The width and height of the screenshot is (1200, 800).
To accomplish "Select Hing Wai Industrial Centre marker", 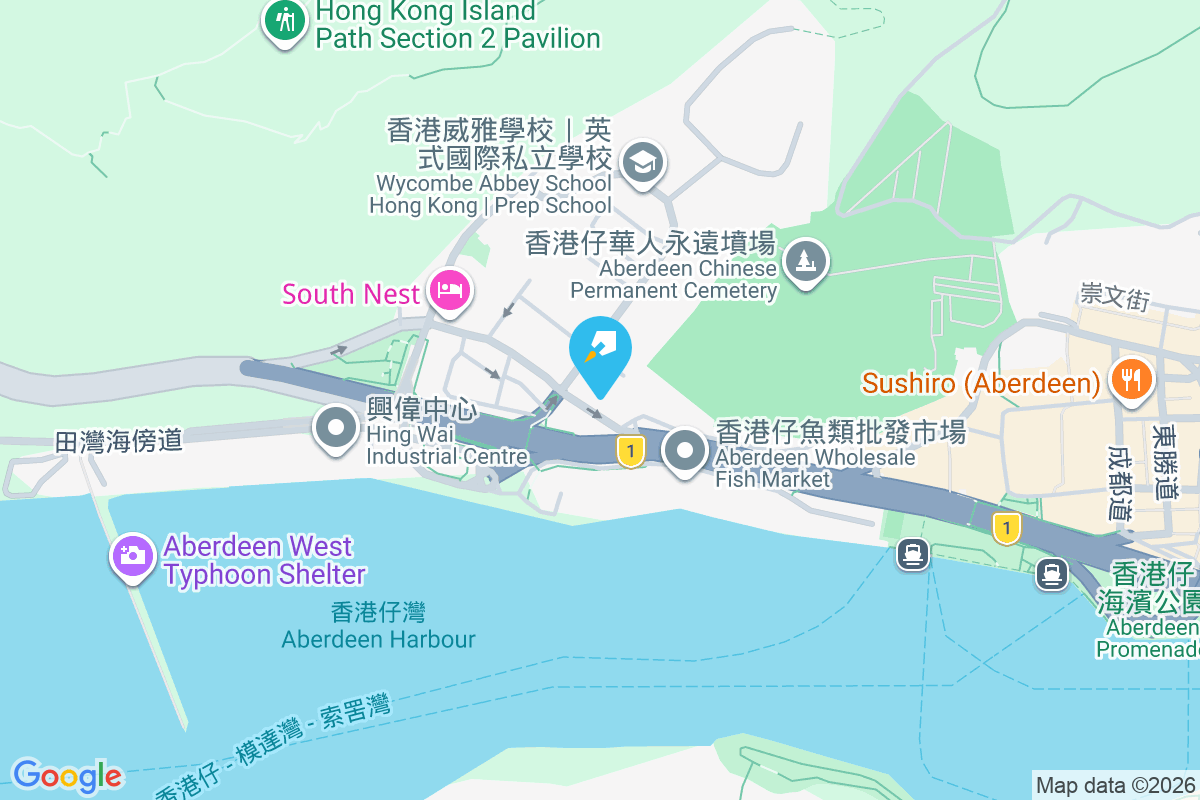I will coord(336,429).
